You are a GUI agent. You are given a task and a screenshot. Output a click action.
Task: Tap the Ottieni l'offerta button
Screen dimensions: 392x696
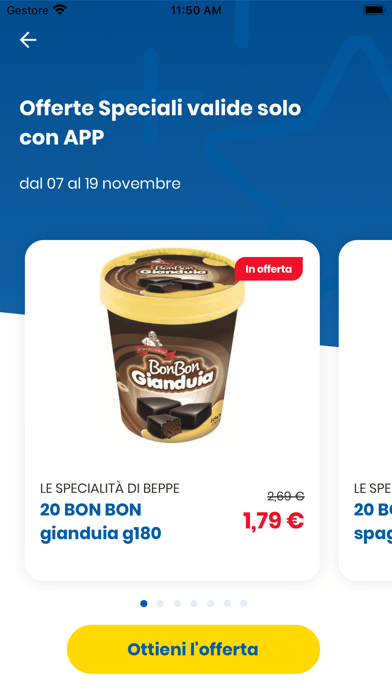pyautogui.click(x=193, y=649)
